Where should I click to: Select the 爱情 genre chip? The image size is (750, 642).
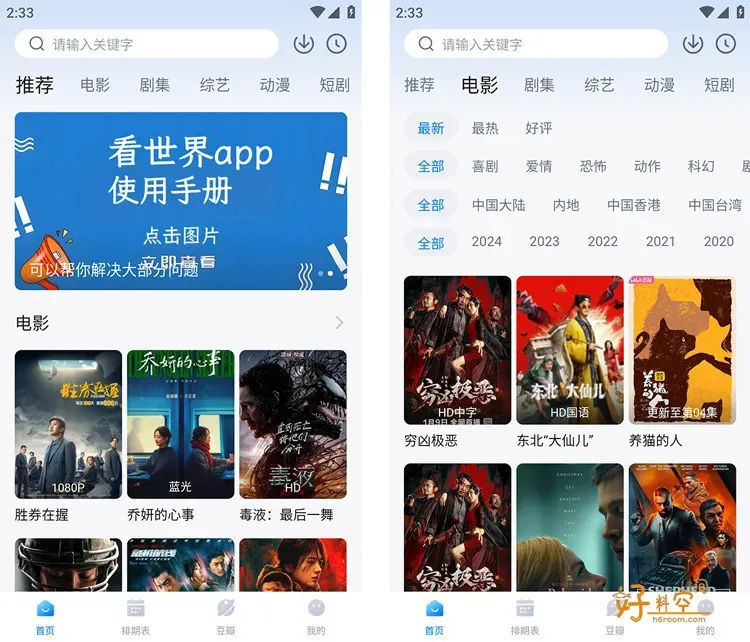(x=539, y=166)
